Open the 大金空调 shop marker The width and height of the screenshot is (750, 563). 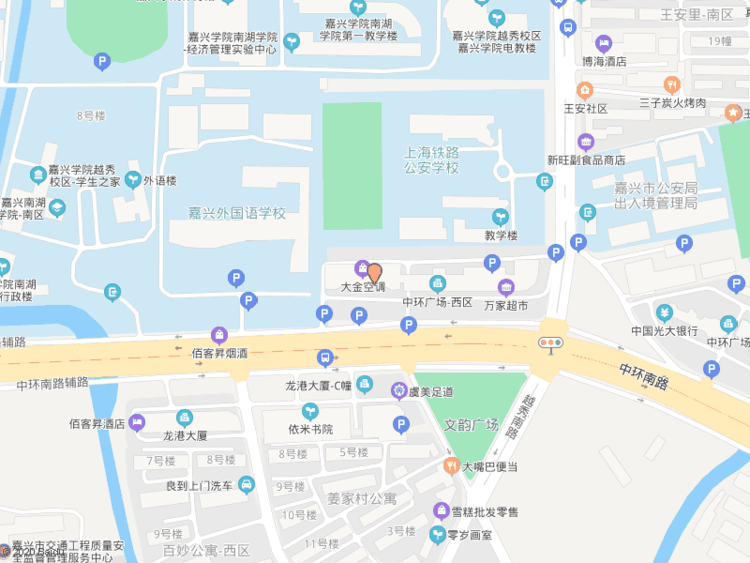pos(361,268)
